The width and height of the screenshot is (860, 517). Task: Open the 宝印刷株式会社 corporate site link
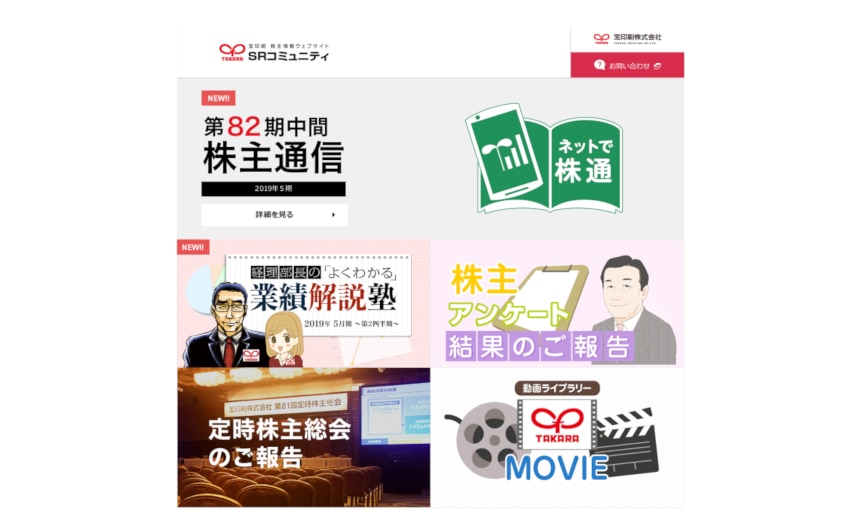pos(627,38)
